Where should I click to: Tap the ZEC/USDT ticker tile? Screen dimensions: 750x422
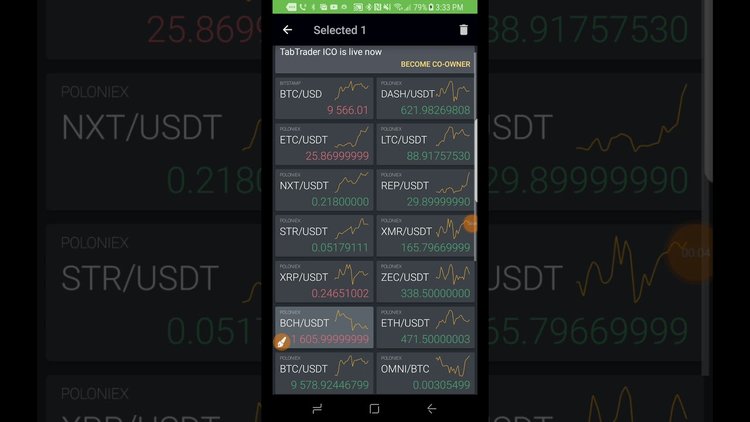point(424,283)
